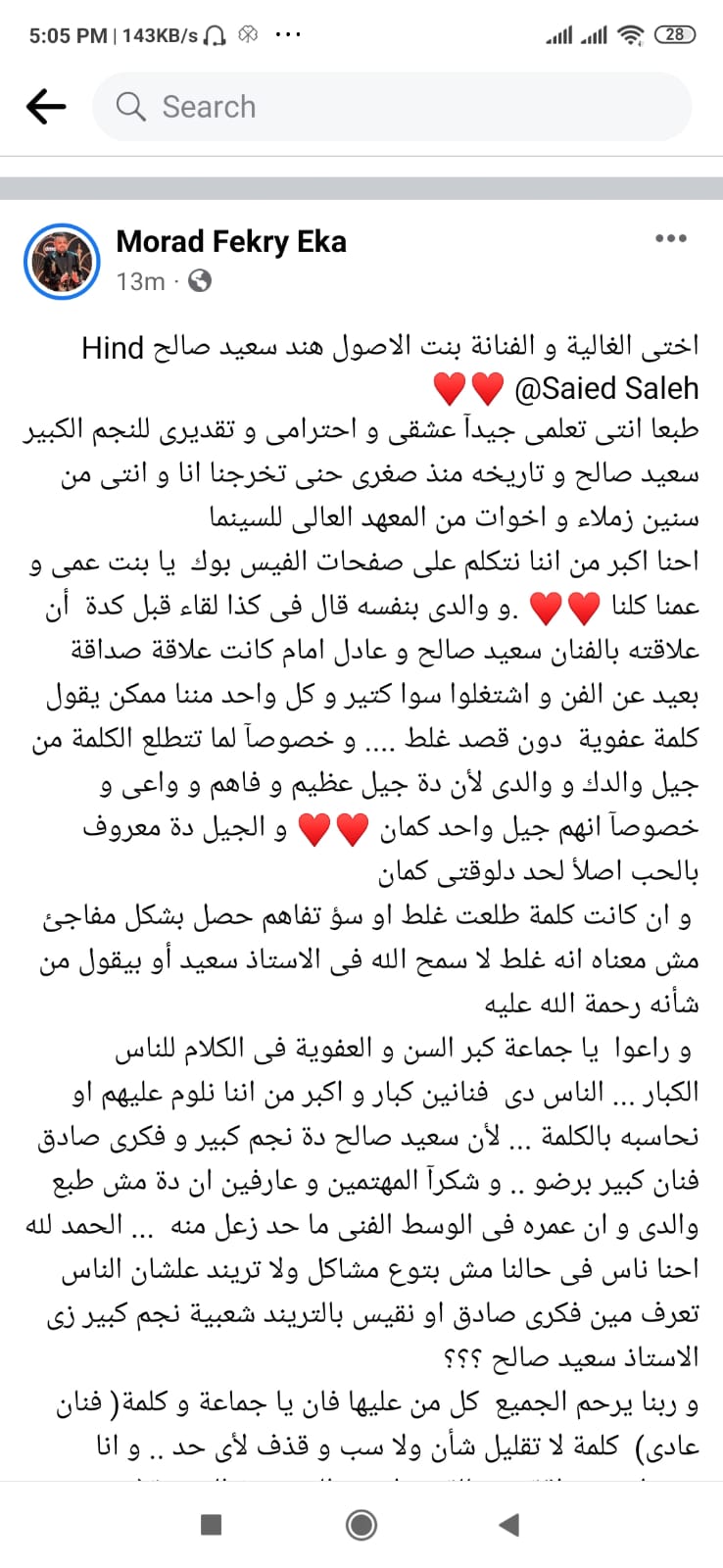Tap the system home button
Screen dimensions: 723x1568
361,1524
